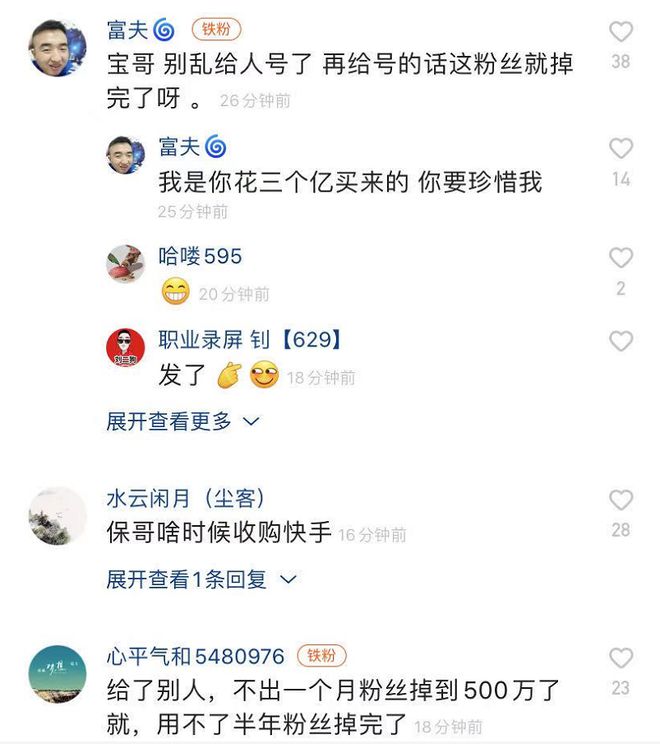Like 富夫's comment starting with 宝哥
Screen dimensions: 660x744
620,32
